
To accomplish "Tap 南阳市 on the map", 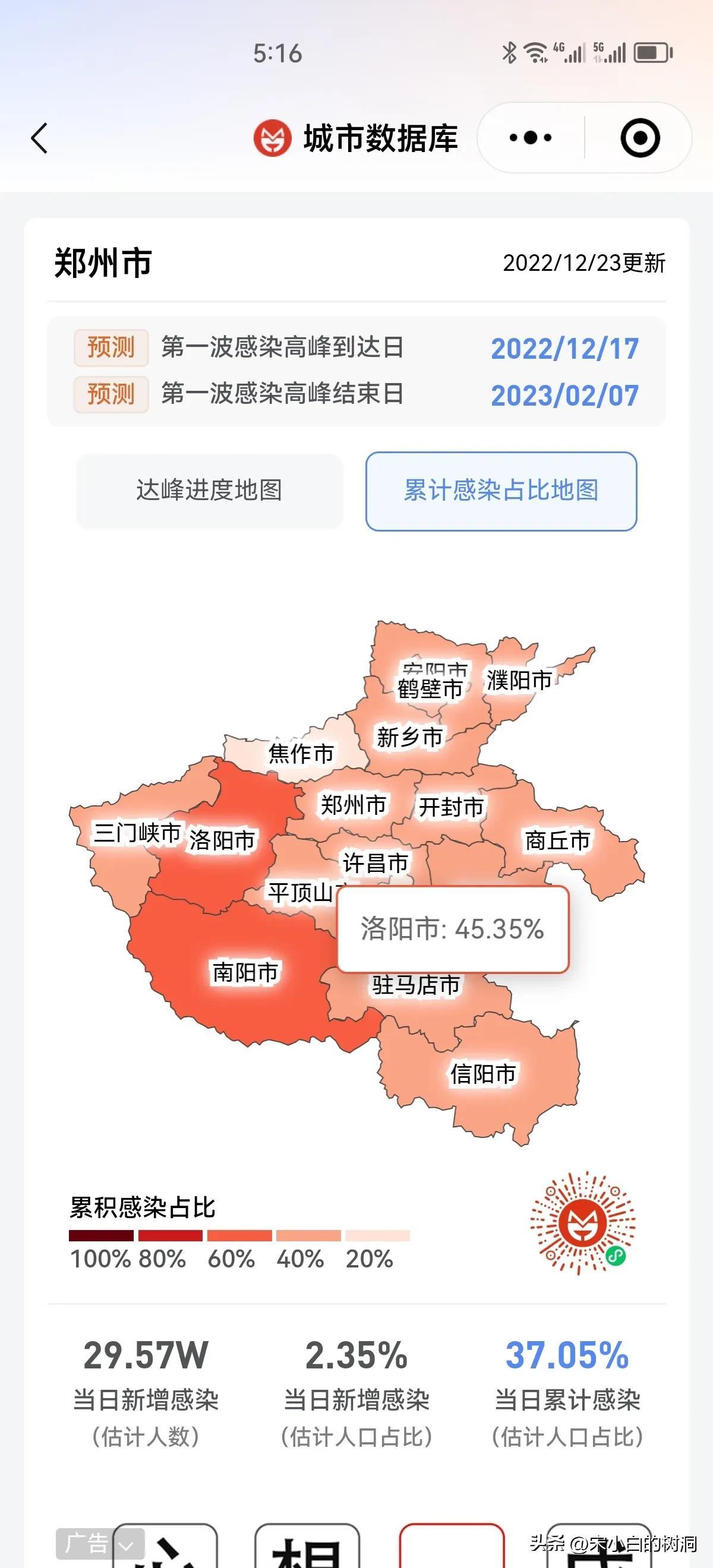I will tap(245, 972).
